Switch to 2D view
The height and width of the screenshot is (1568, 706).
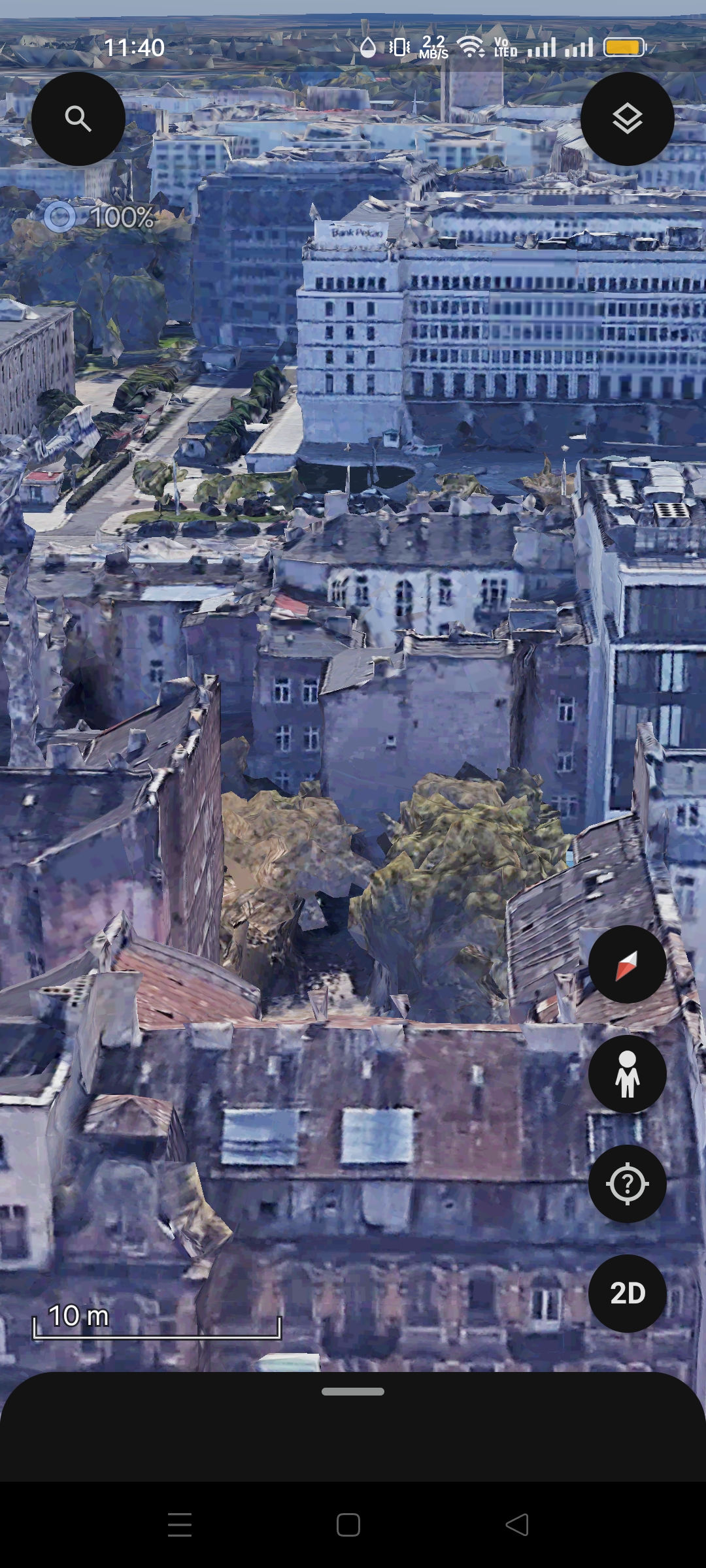(627, 1294)
